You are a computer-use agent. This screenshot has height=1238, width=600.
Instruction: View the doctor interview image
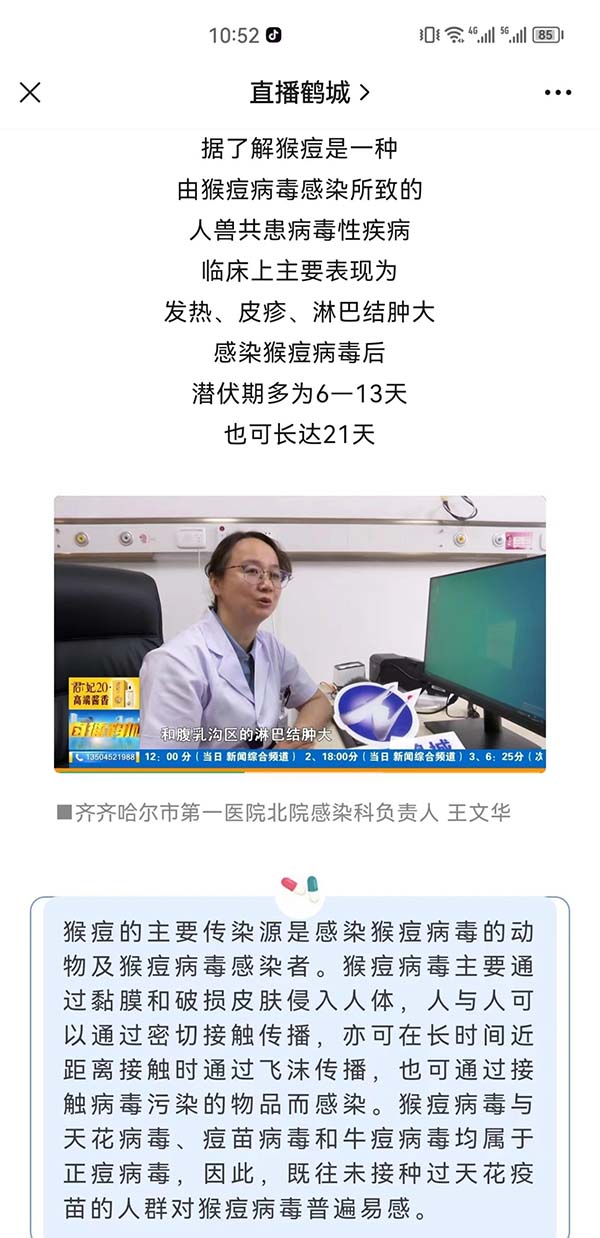point(300,634)
